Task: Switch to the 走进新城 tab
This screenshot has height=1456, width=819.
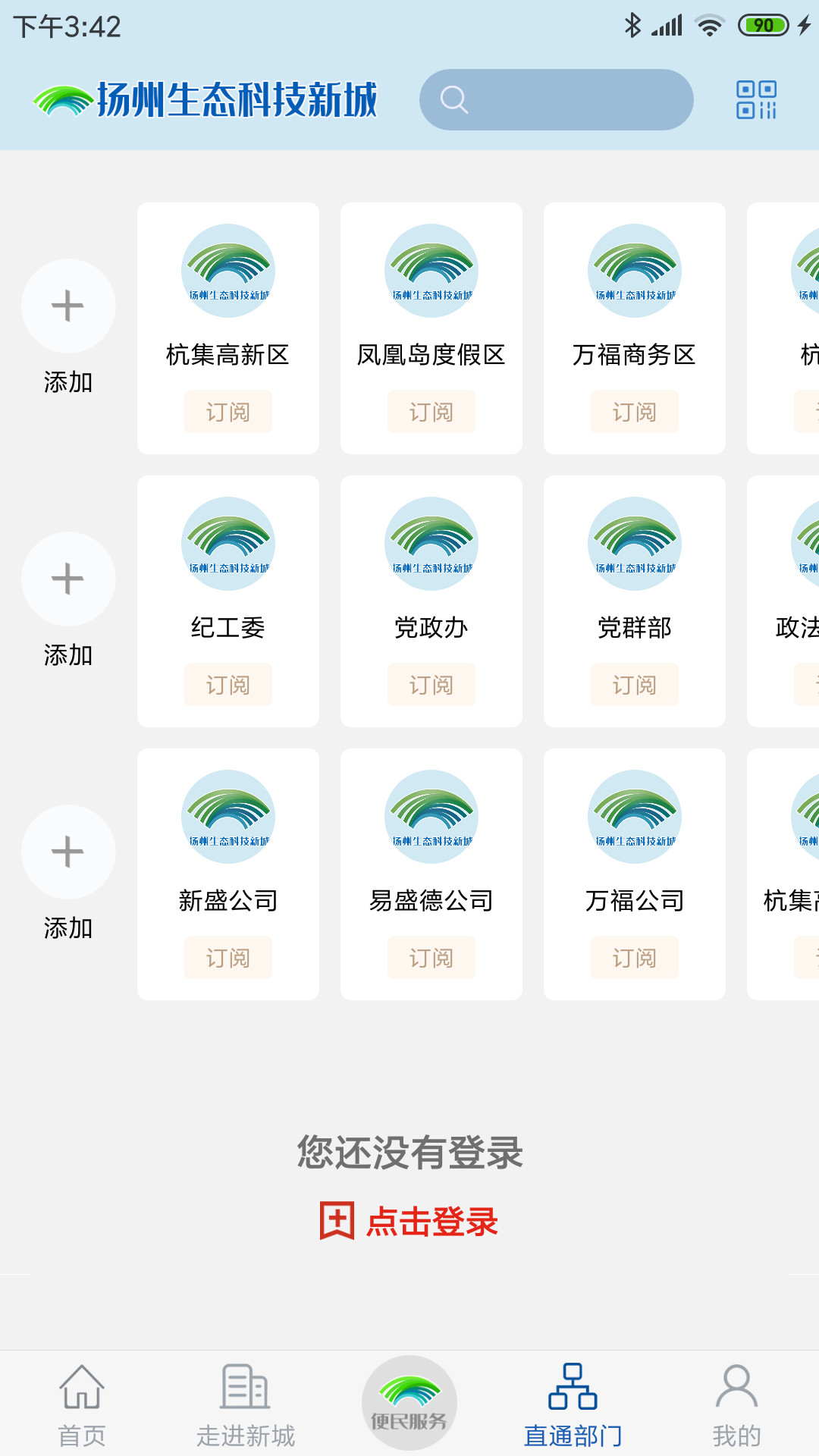Action: pyautogui.click(x=246, y=1404)
